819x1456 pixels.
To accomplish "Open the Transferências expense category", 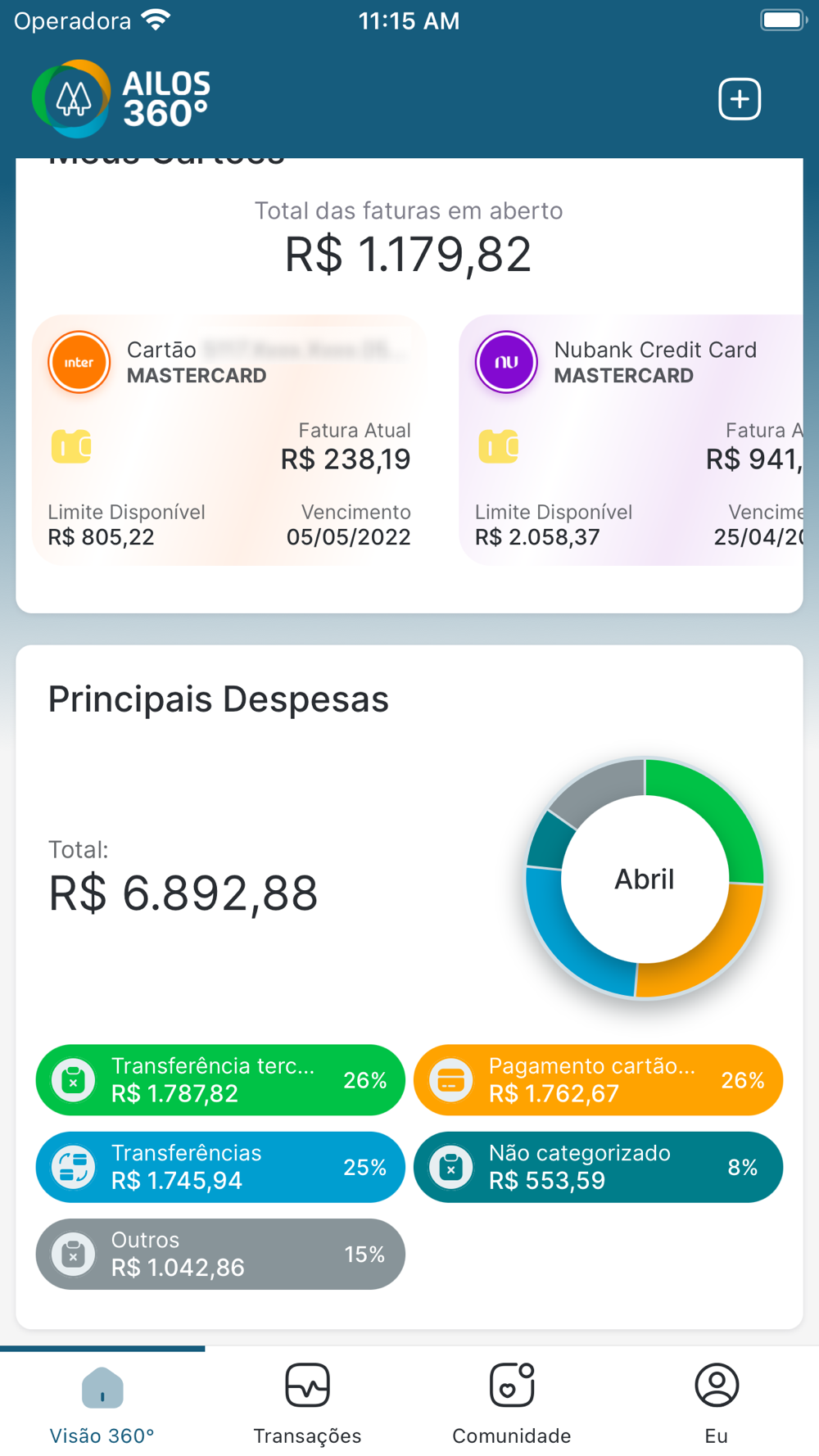I will pyautogui.click(x=220, y=1167).
